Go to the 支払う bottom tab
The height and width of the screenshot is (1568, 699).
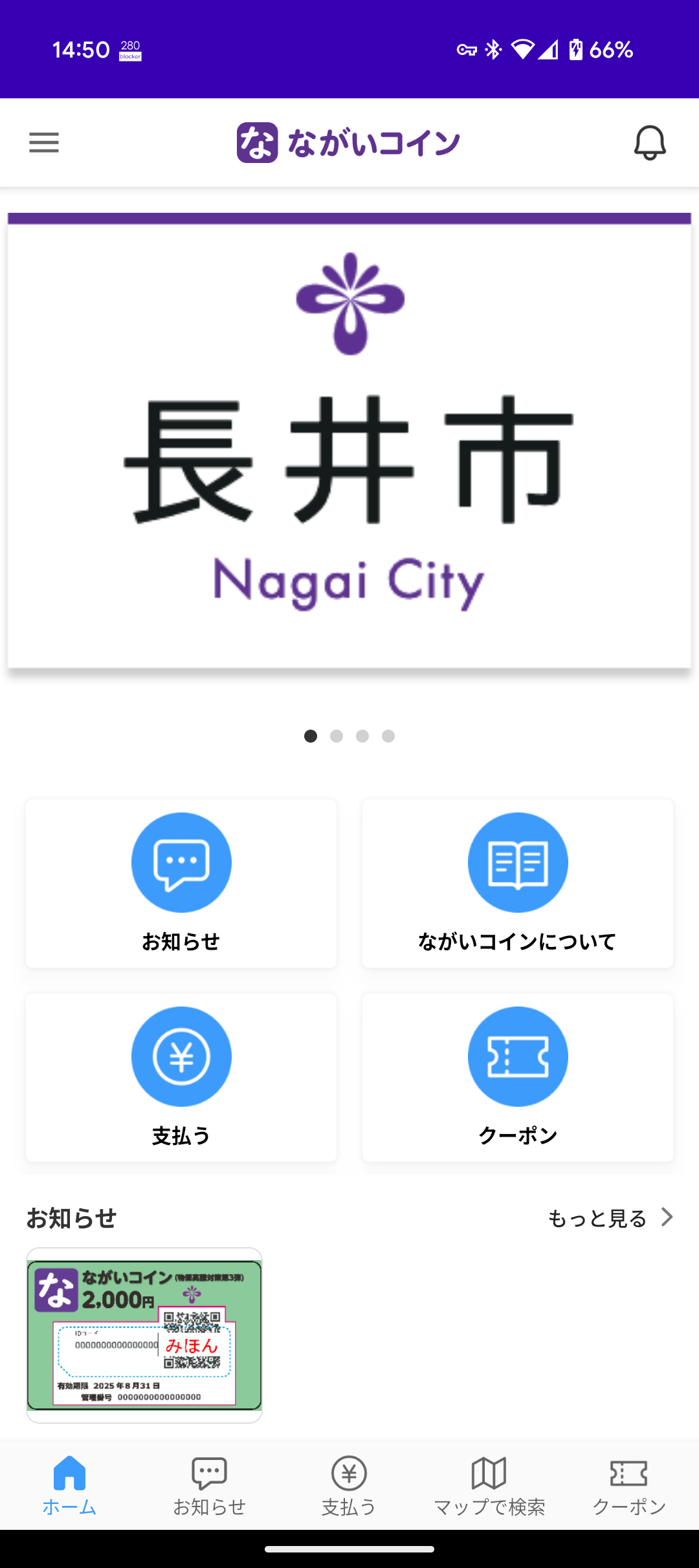[349, 1486]
